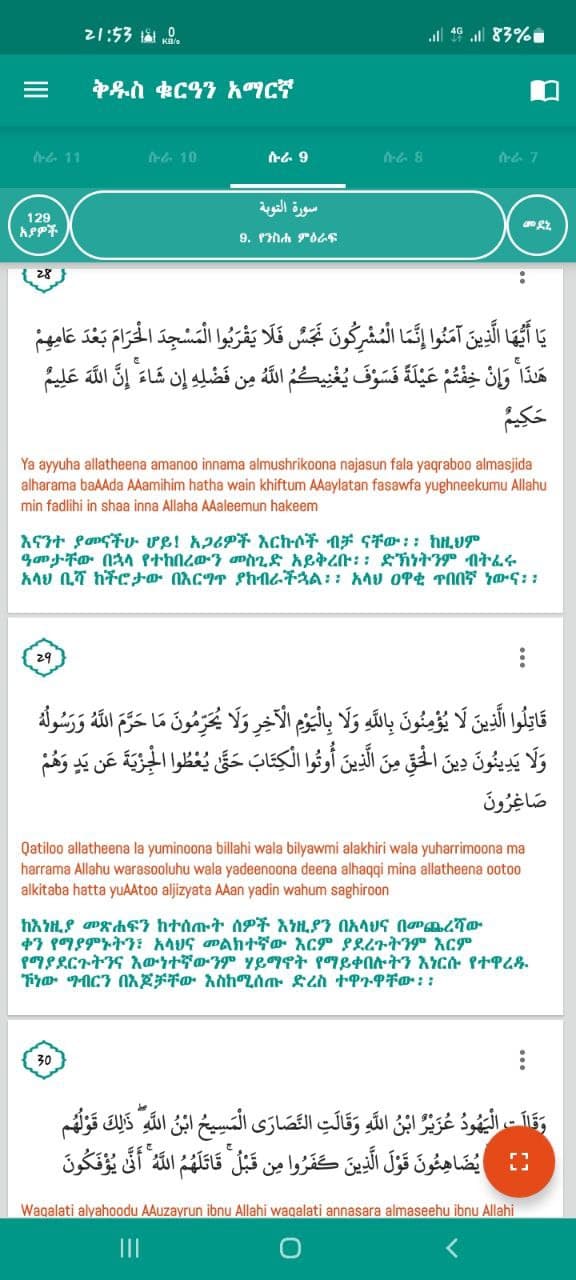The height and width of the screenshot is (1280, 576).
Task: Go back with system back button
Action: pyautogui.click(x=452, y=1247)
